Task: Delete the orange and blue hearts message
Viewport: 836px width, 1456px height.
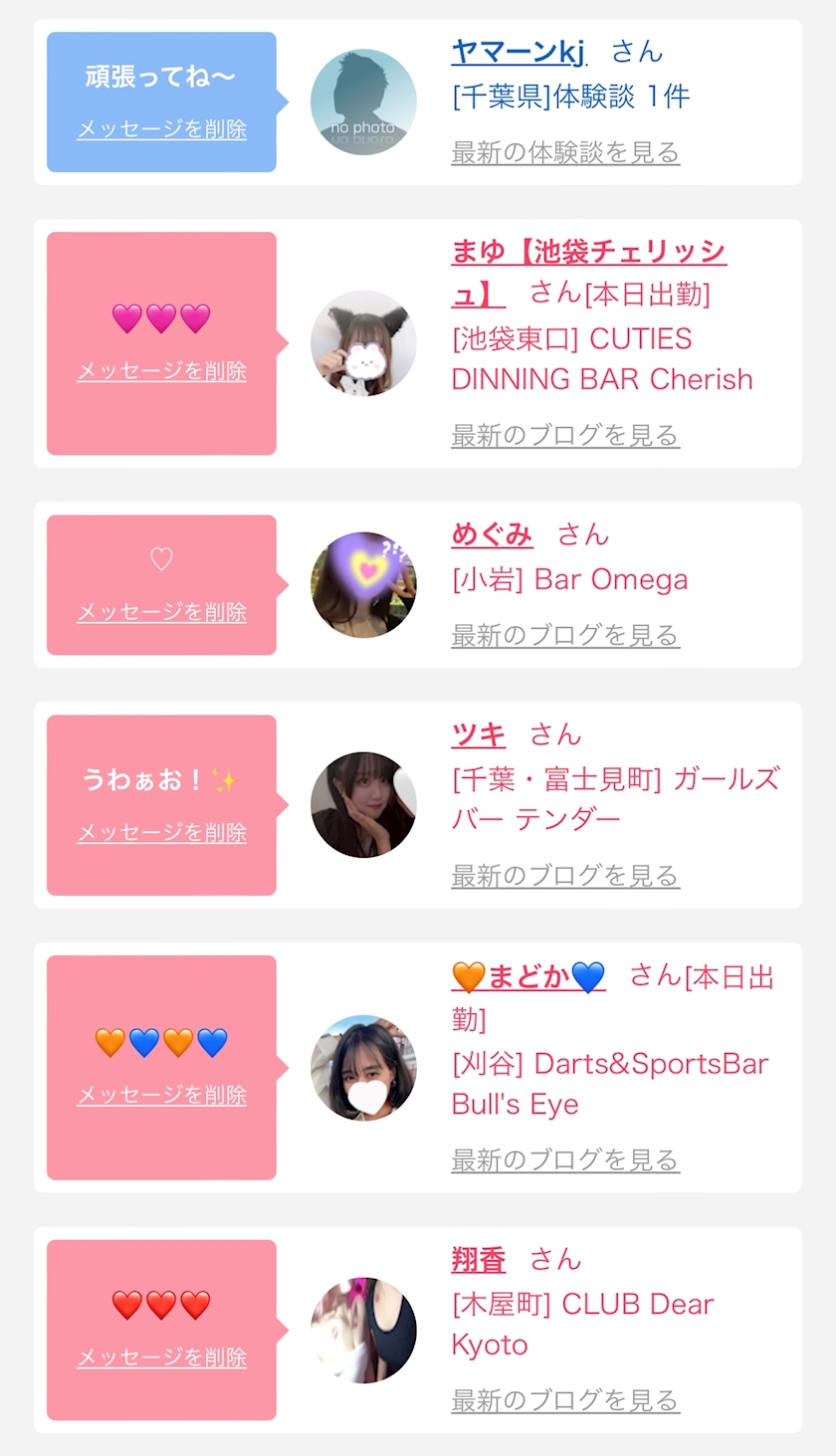Action: pyautogui.click(x=161, y=1095)
